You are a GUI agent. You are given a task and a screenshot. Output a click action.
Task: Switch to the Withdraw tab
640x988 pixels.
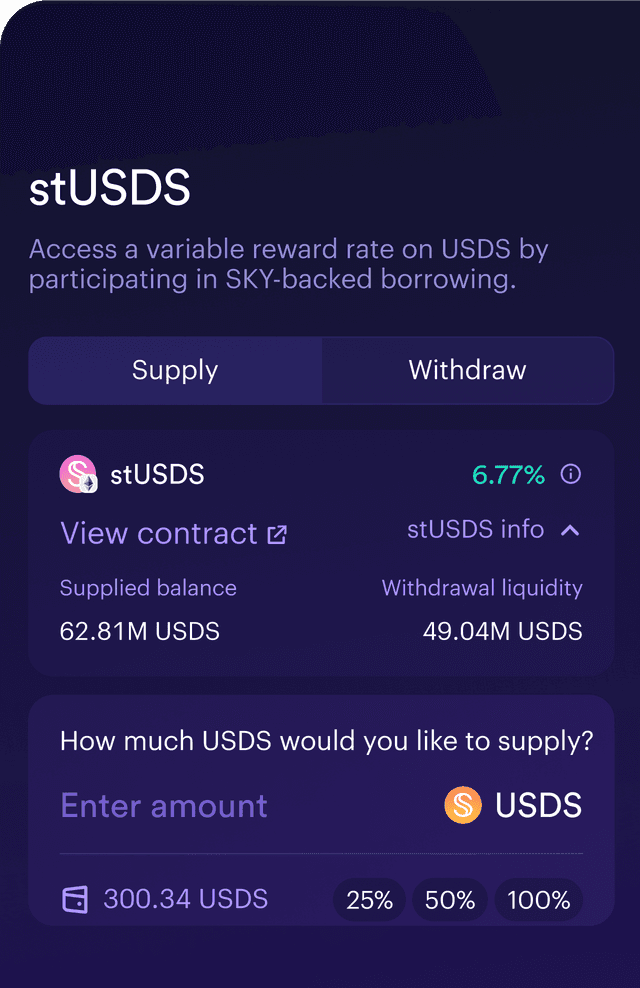click(467, 370)
